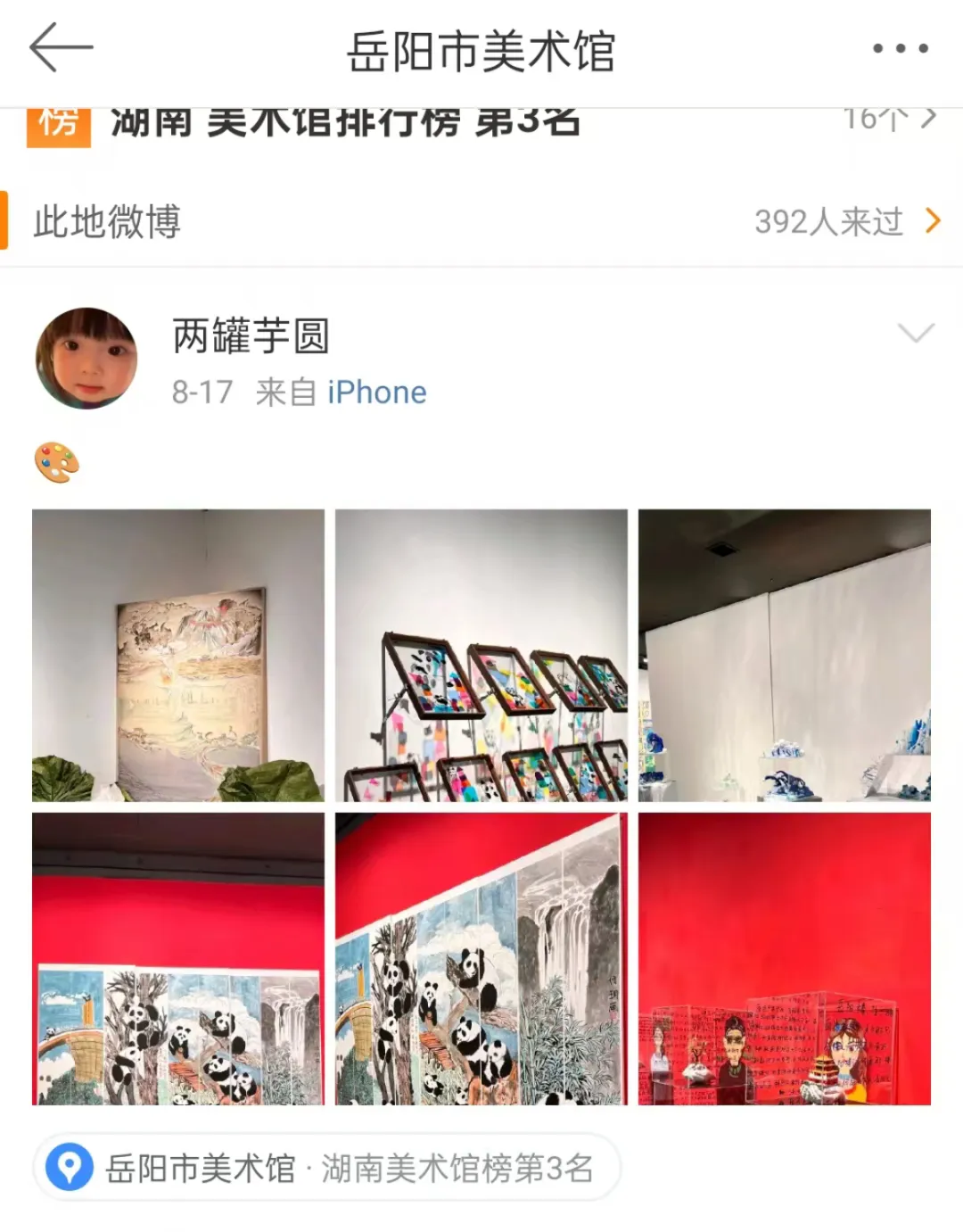Viewport: 963px width, 1232px height.
Task: Tap the username 两罐芋圆
Action: 251,335
